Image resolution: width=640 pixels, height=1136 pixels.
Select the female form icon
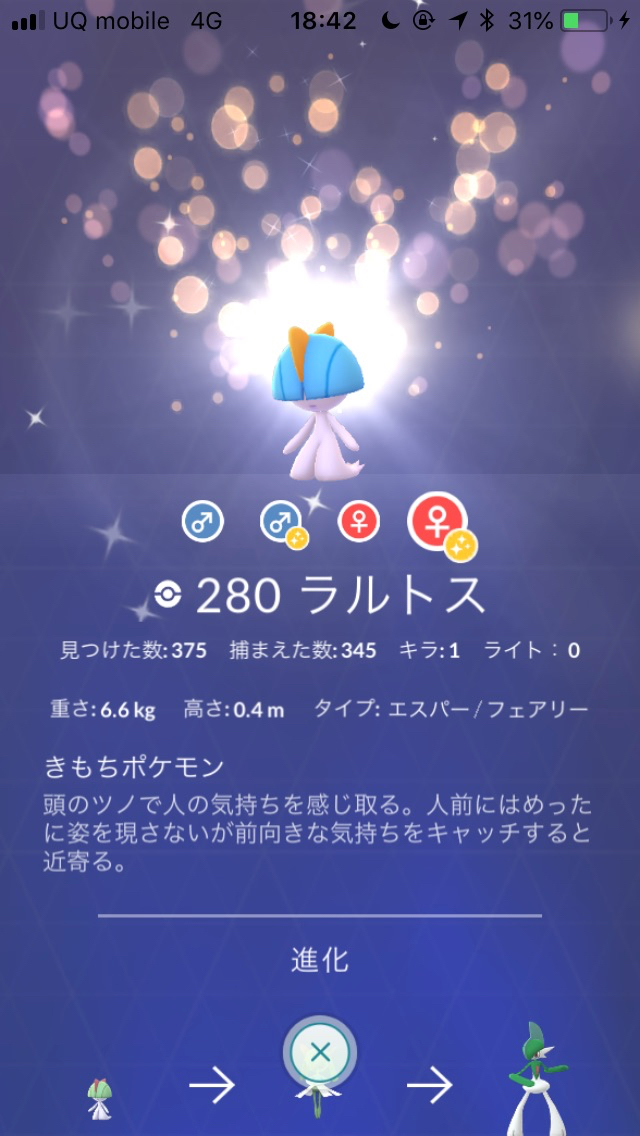coord(359,523)
